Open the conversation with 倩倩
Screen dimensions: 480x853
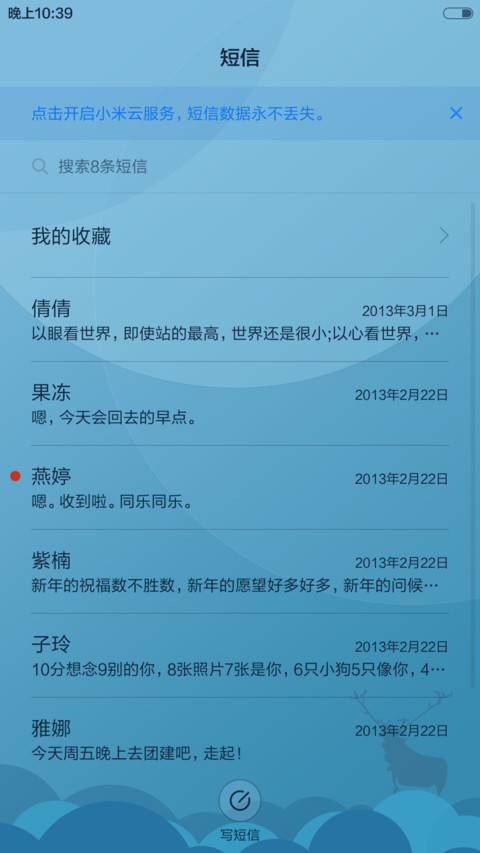240,320
